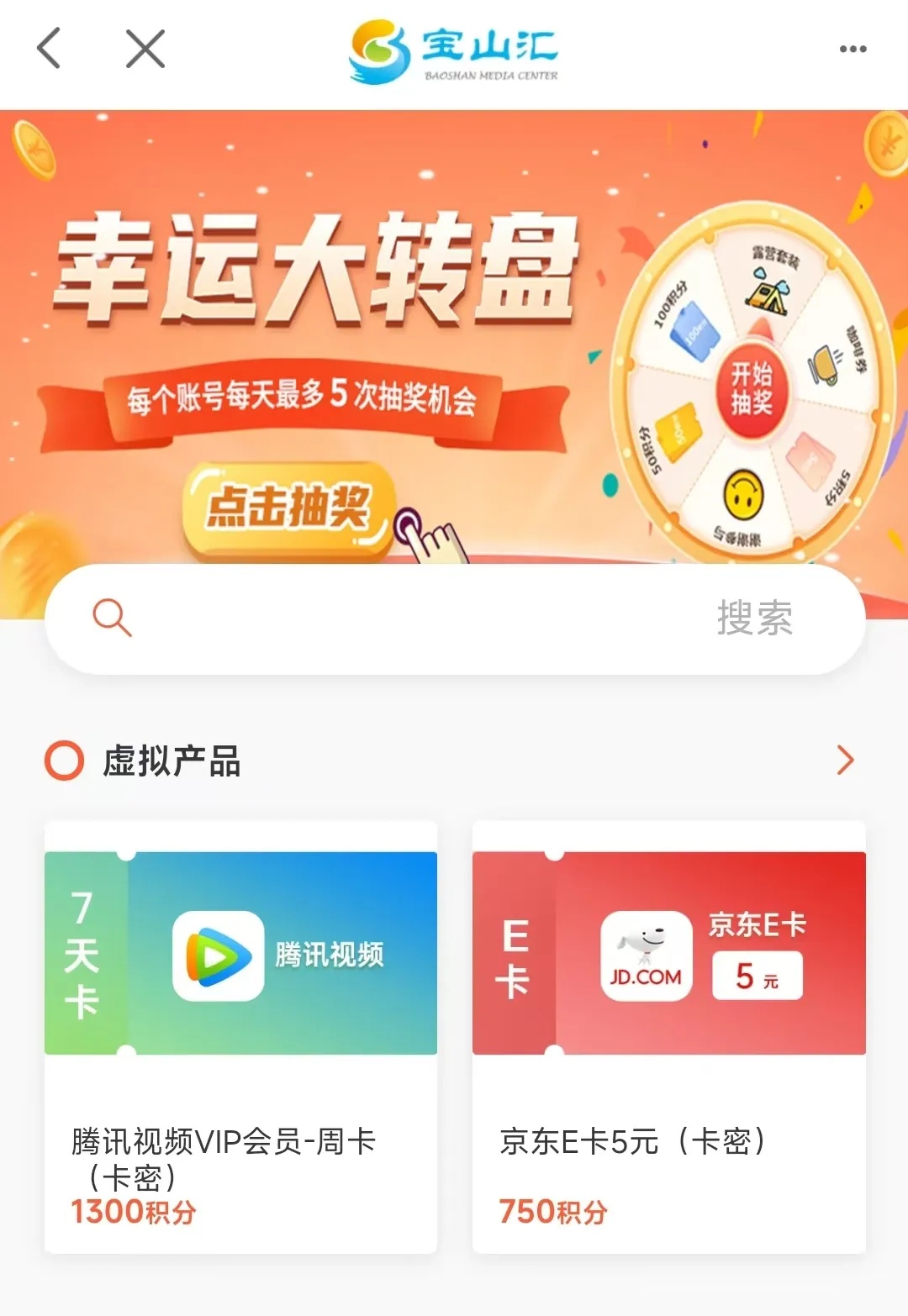Open the 京东E卡5元 product card
This screenshot has width=908, height=1316.
[668, 1036]
